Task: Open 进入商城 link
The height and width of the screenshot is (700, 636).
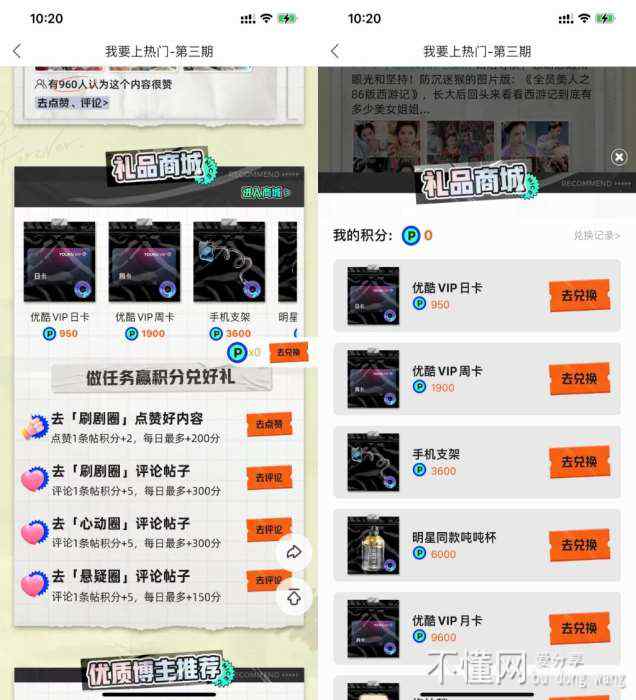Action: (x=266, y=193)
